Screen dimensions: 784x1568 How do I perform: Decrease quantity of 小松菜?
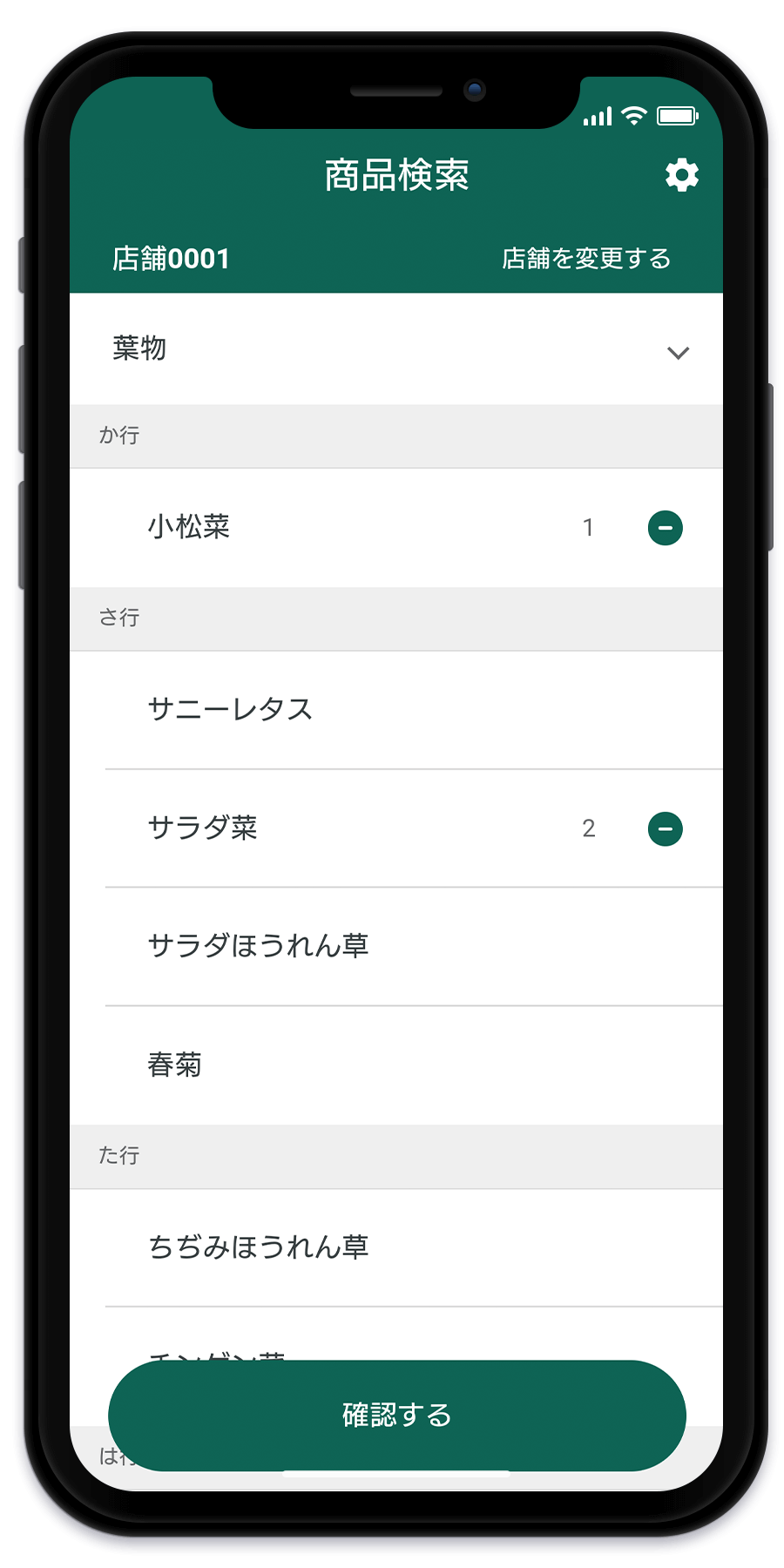tap(665, 528)
